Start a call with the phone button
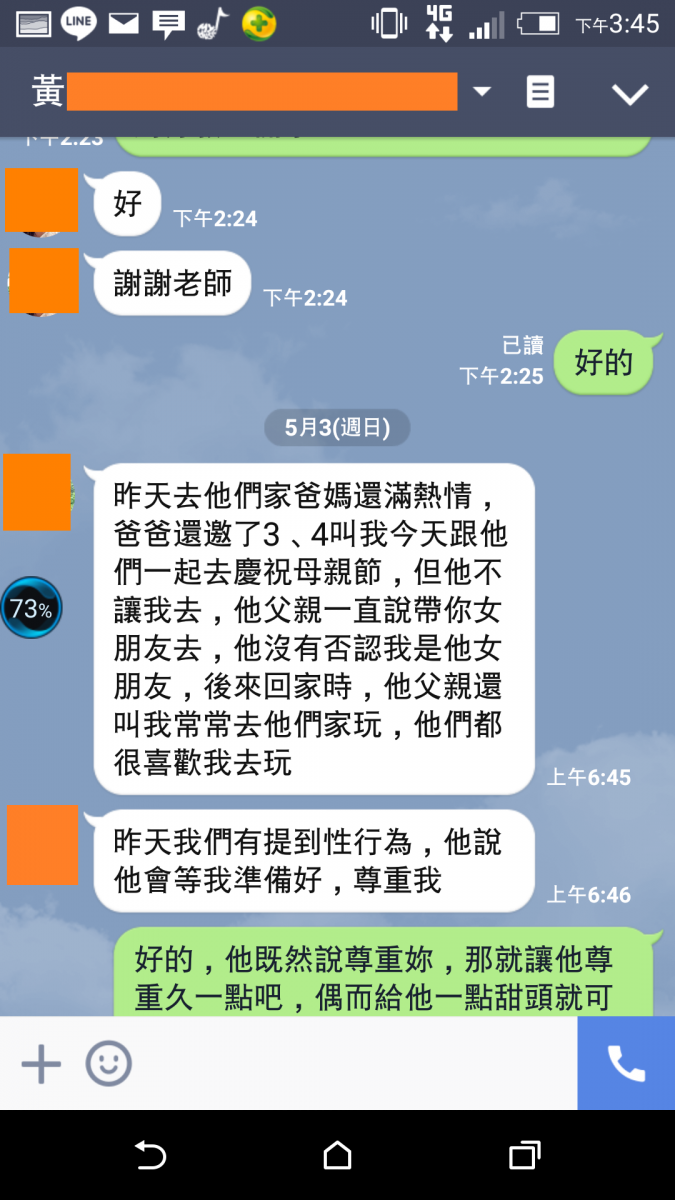 point(626,1063)
